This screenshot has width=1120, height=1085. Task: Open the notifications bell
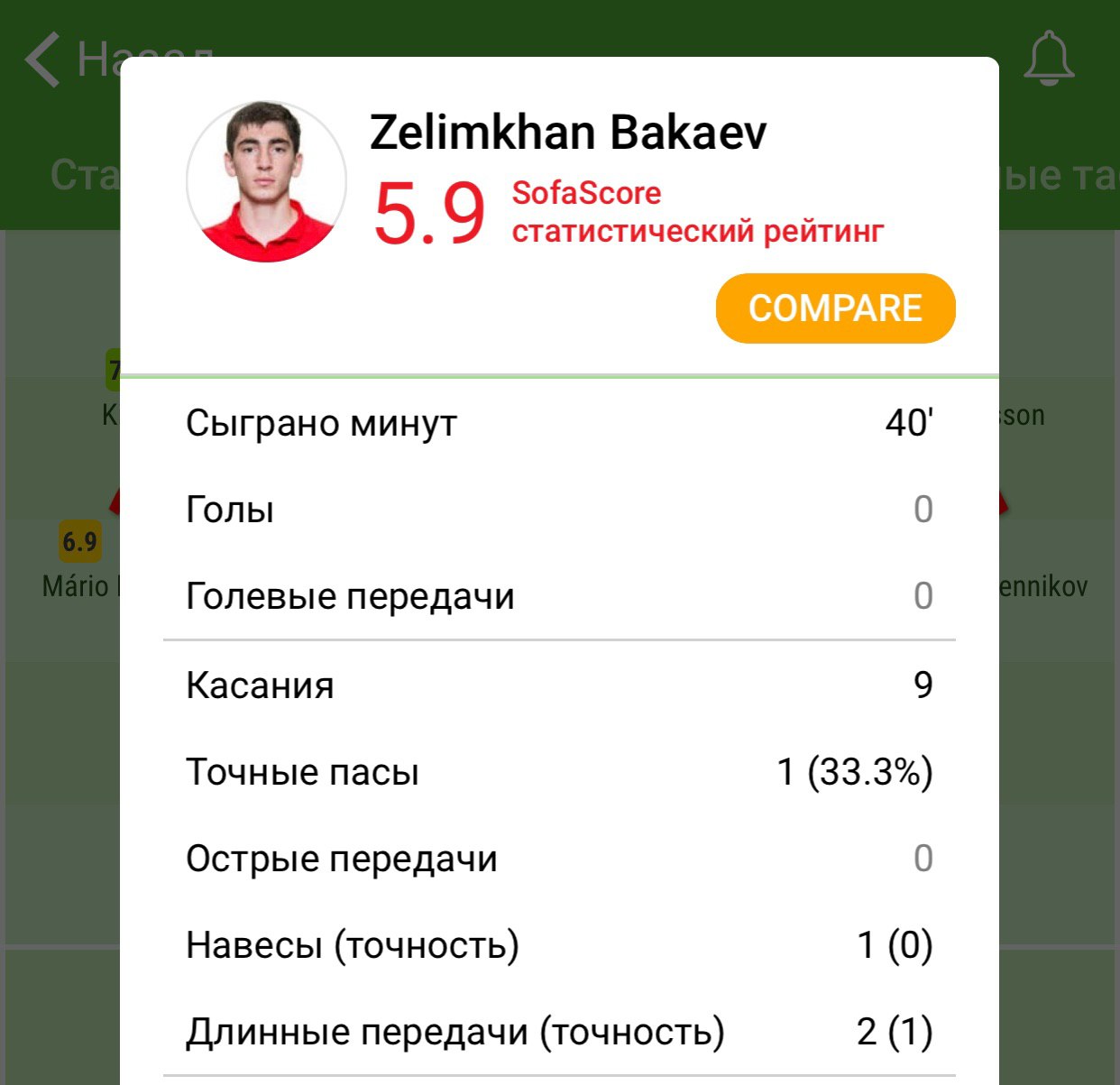coord(1049,60)
